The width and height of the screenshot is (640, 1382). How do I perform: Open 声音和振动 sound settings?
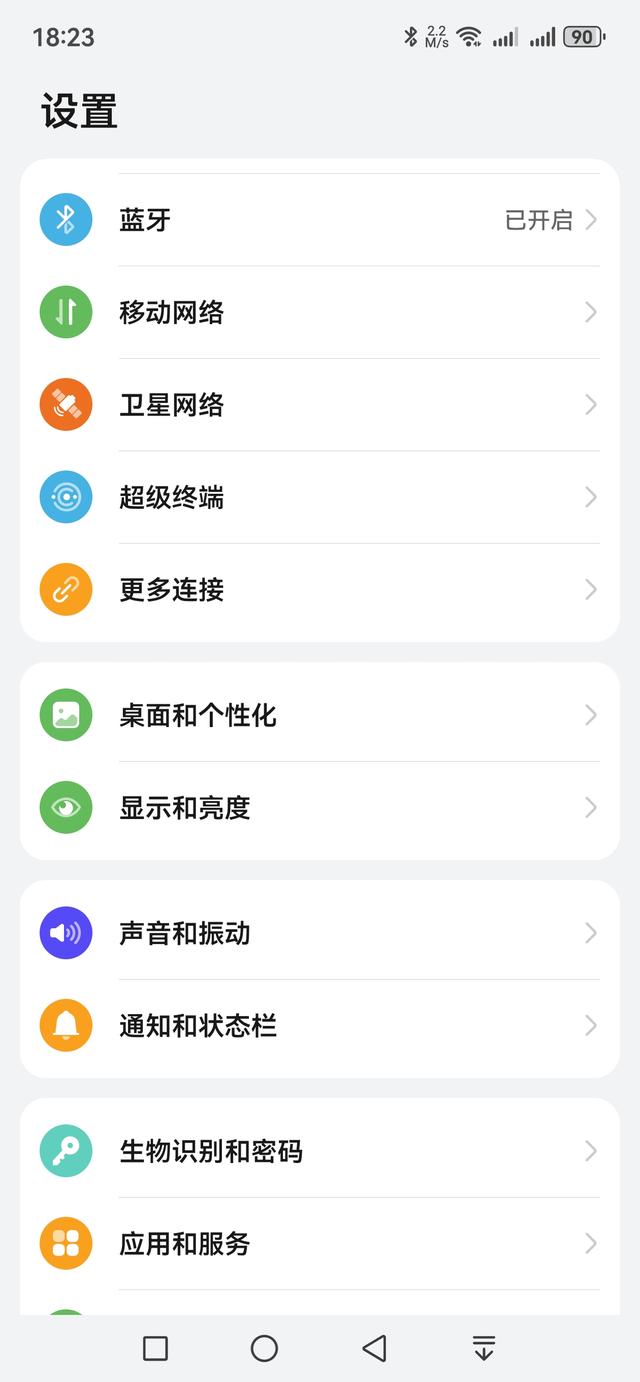click(320, 933)
